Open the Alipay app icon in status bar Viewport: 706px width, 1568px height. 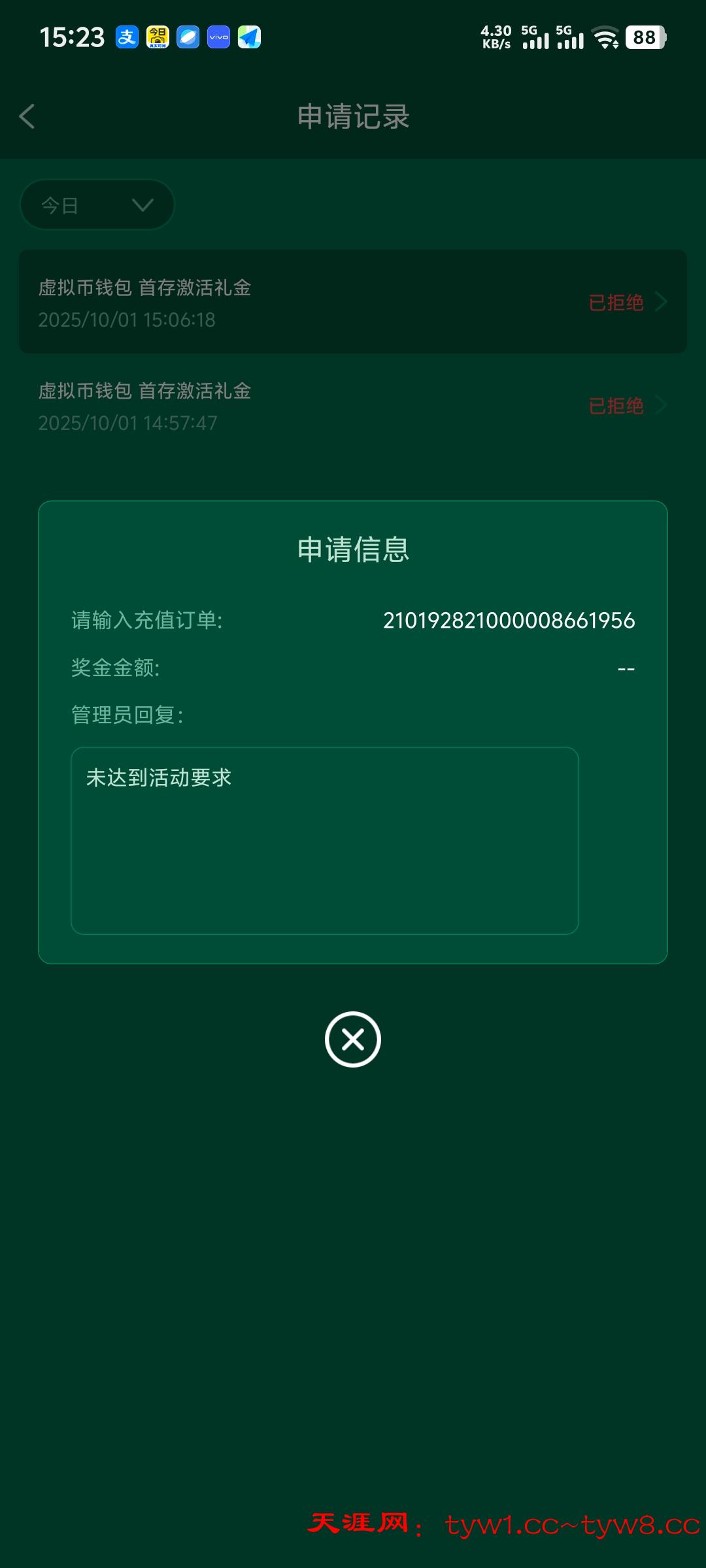click(126, 37)
